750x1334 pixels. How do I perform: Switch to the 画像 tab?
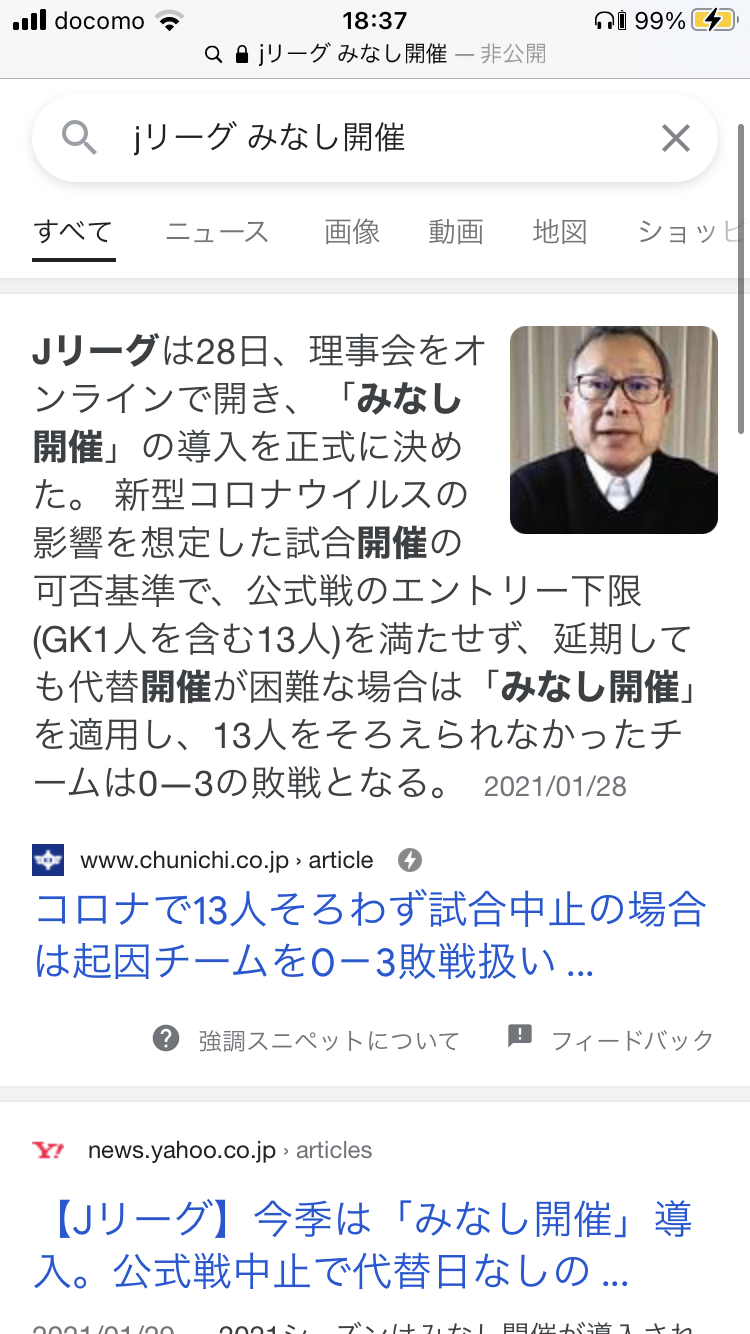352,232
